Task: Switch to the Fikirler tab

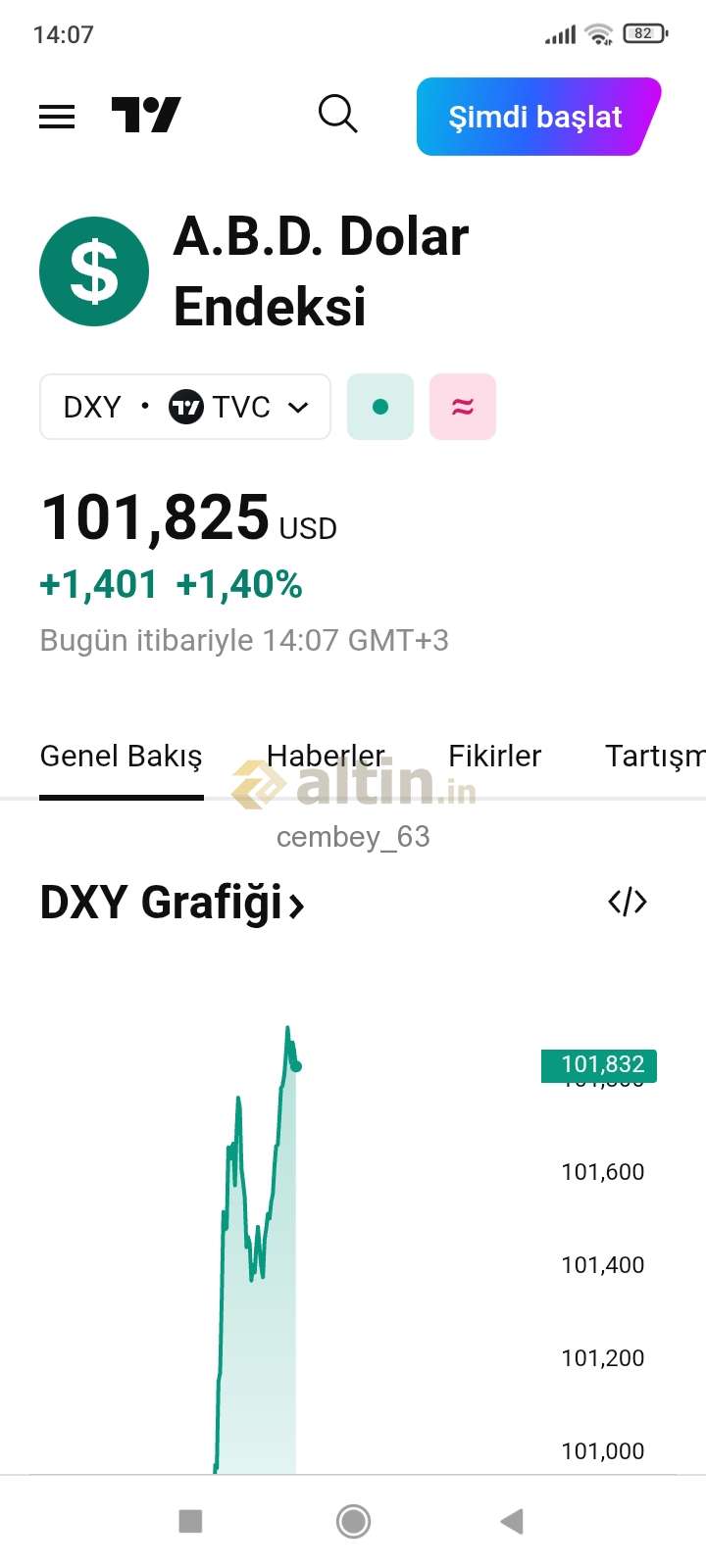Action: click(x=494, y=756)
